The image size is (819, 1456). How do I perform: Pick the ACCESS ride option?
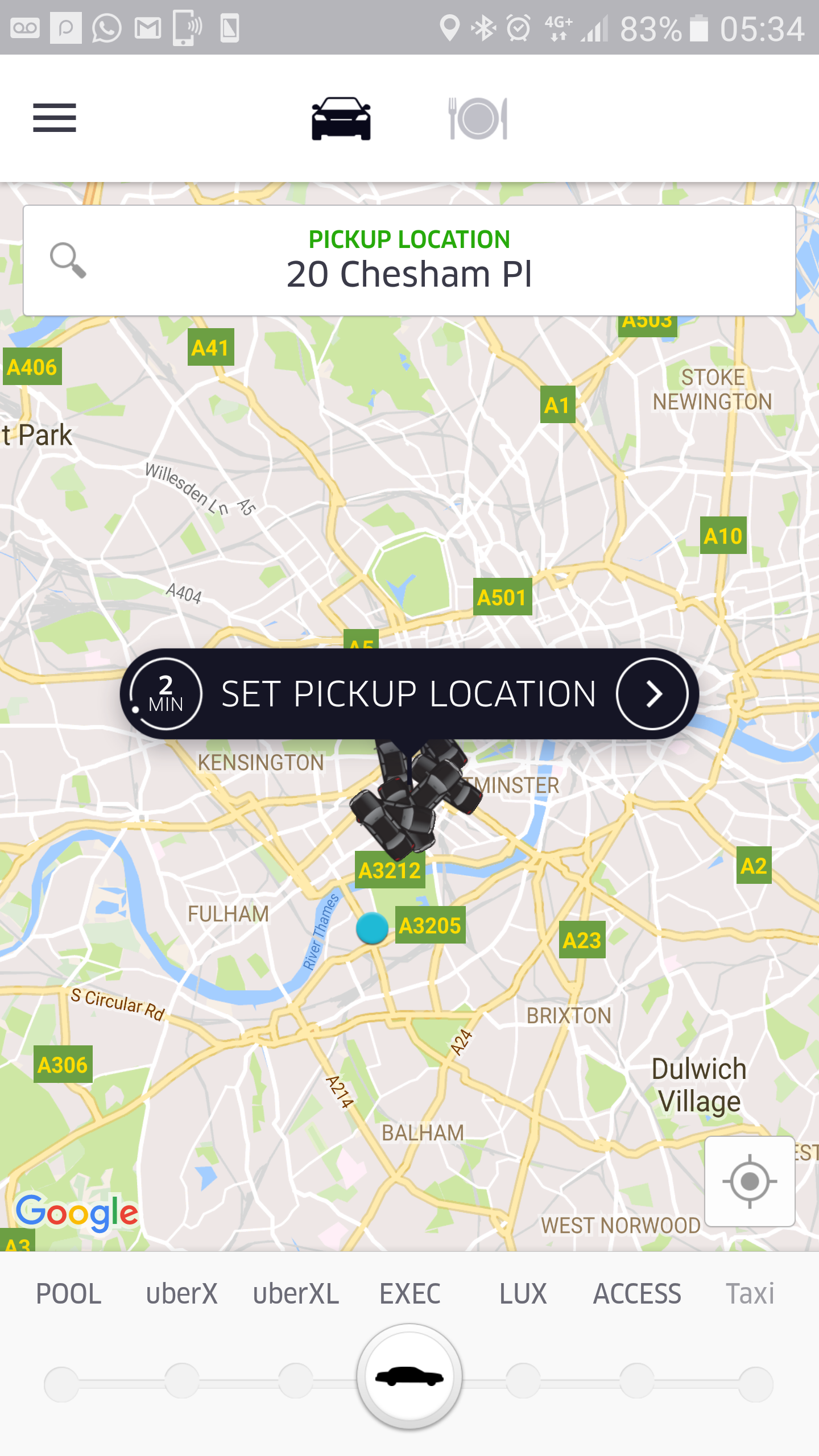coord(637,1294)
